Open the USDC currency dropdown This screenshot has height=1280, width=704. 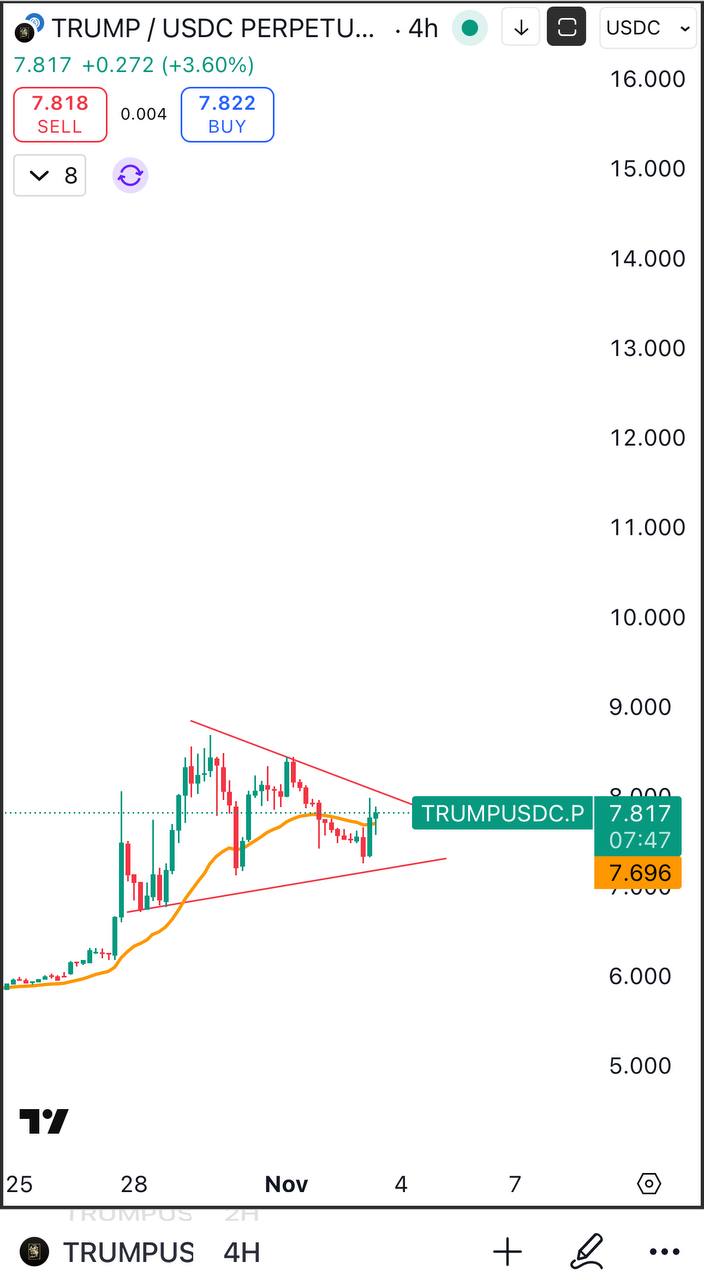pyautogui.click(x=648, y=28)
